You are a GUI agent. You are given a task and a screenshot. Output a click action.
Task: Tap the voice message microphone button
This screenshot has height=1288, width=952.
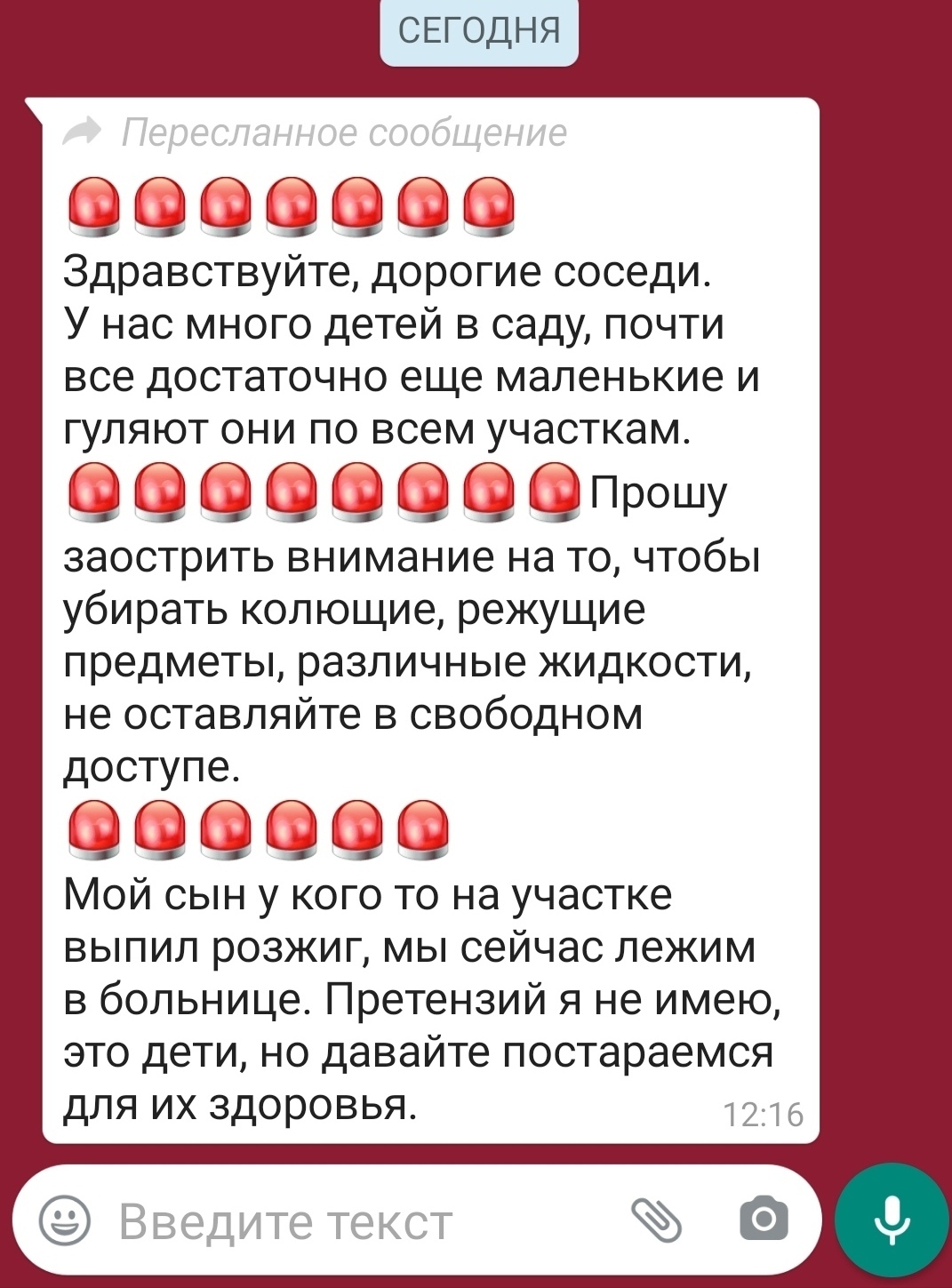892,1220
